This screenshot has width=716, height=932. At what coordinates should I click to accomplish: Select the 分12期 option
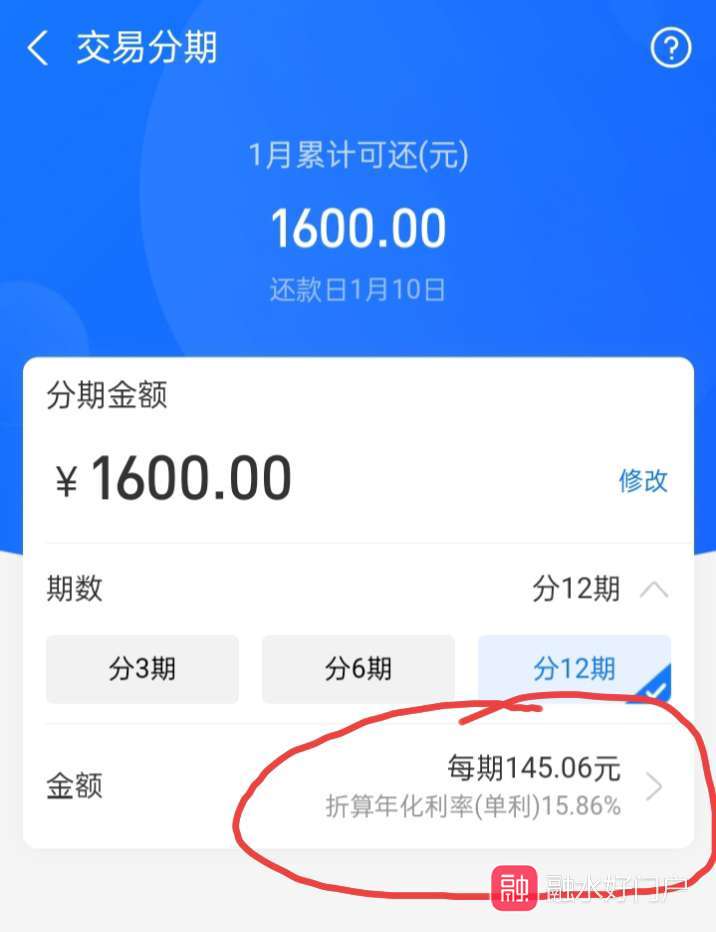click(x=574, y=669)
